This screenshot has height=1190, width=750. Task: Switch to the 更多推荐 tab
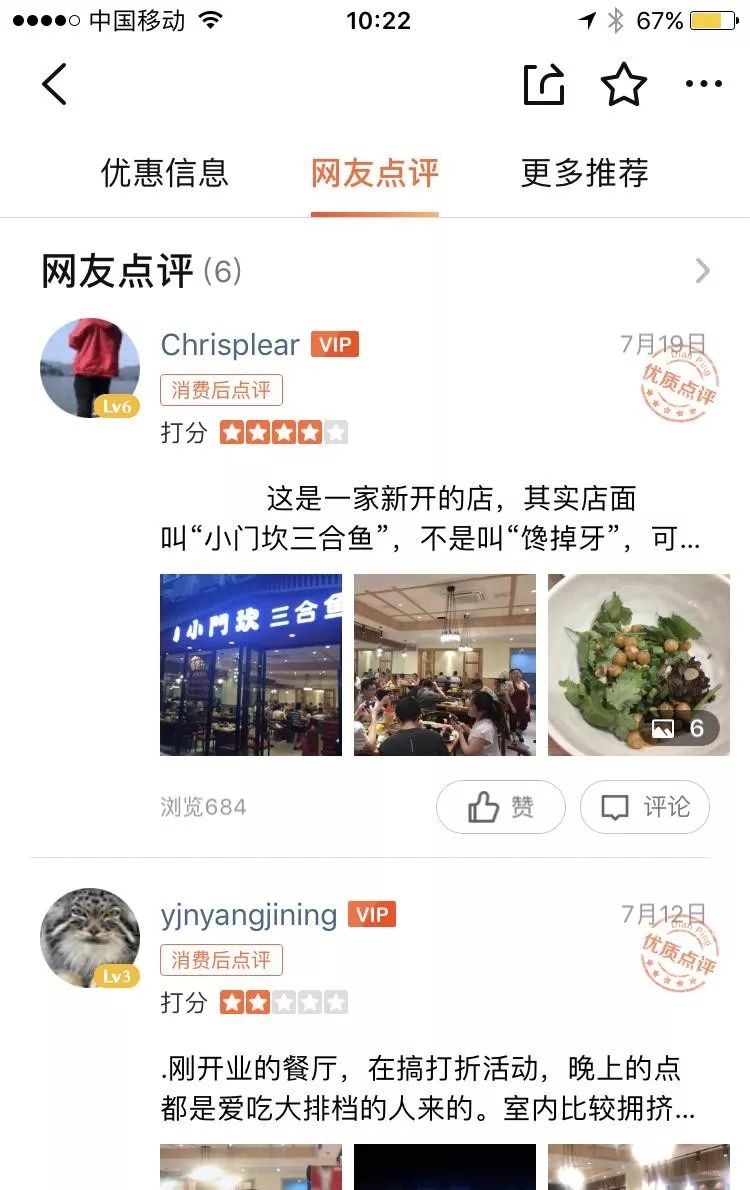(585, 173)
